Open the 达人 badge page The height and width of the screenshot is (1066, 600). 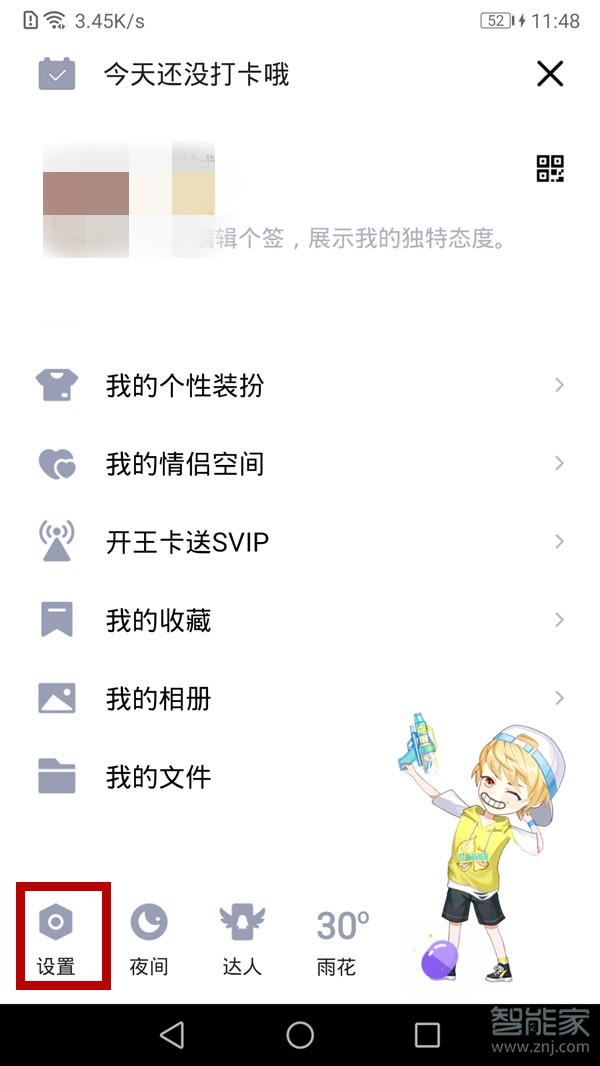[241, 938]
